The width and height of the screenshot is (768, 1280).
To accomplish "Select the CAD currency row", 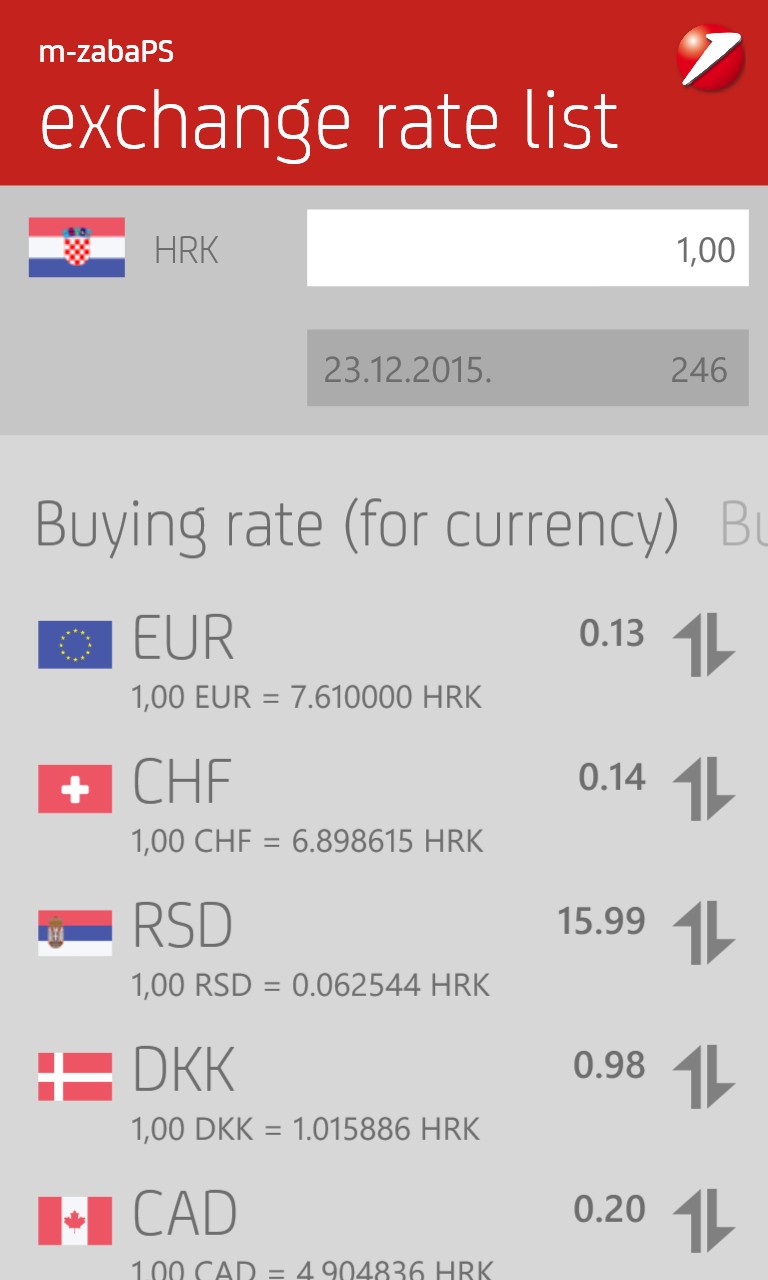I will pyautogui.click(x=300, y=1230).
